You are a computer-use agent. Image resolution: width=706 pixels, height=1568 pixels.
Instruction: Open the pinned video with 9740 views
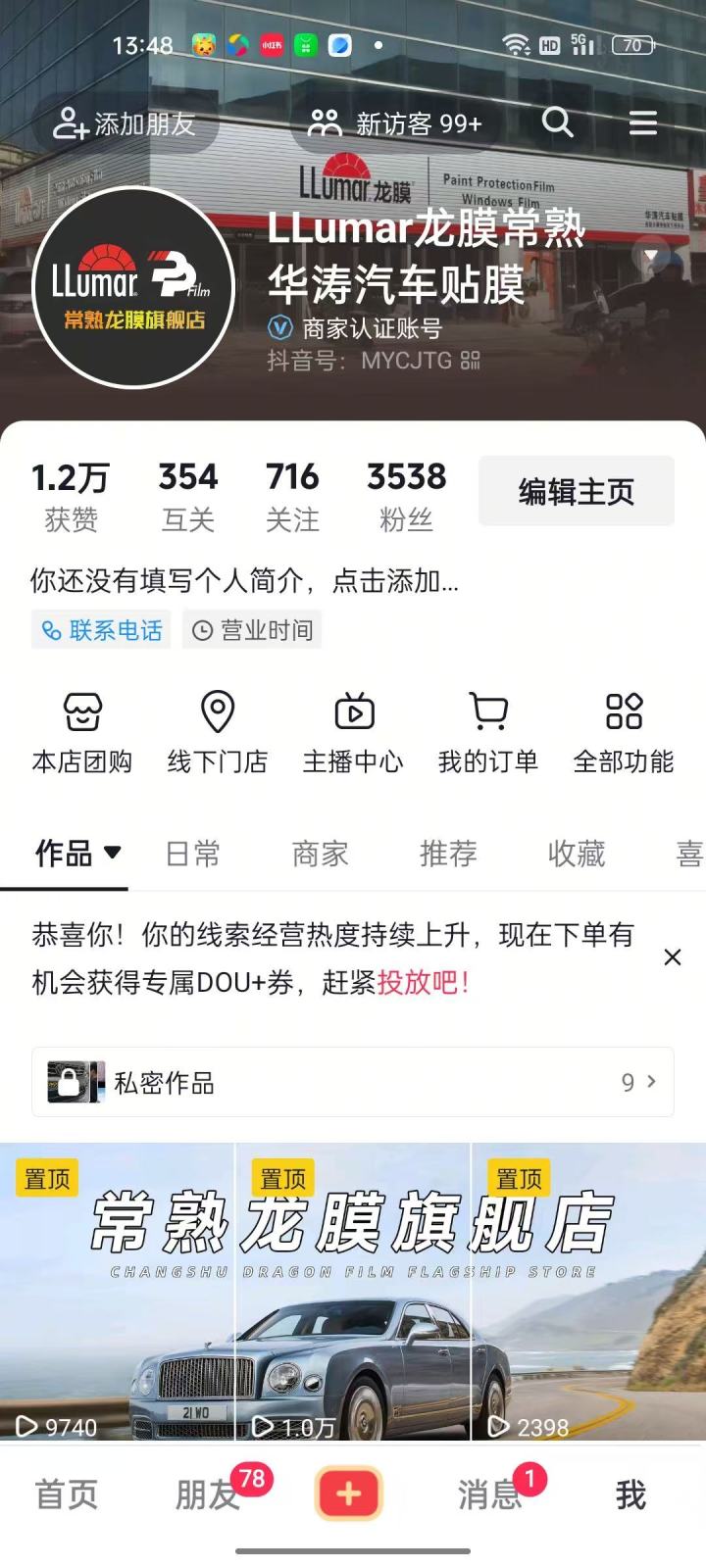pos(117,1292)
